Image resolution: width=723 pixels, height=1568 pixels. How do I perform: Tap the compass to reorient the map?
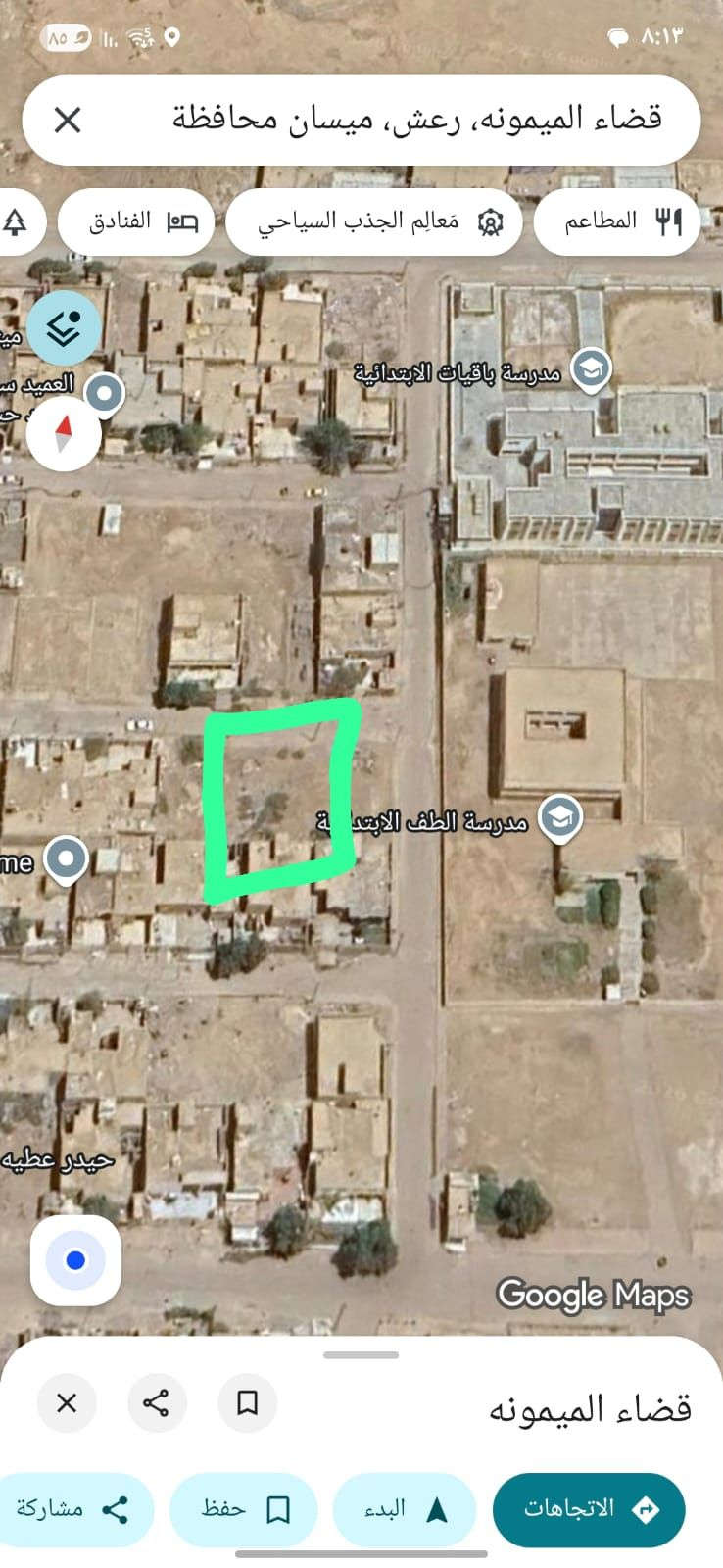coord(64,432)
